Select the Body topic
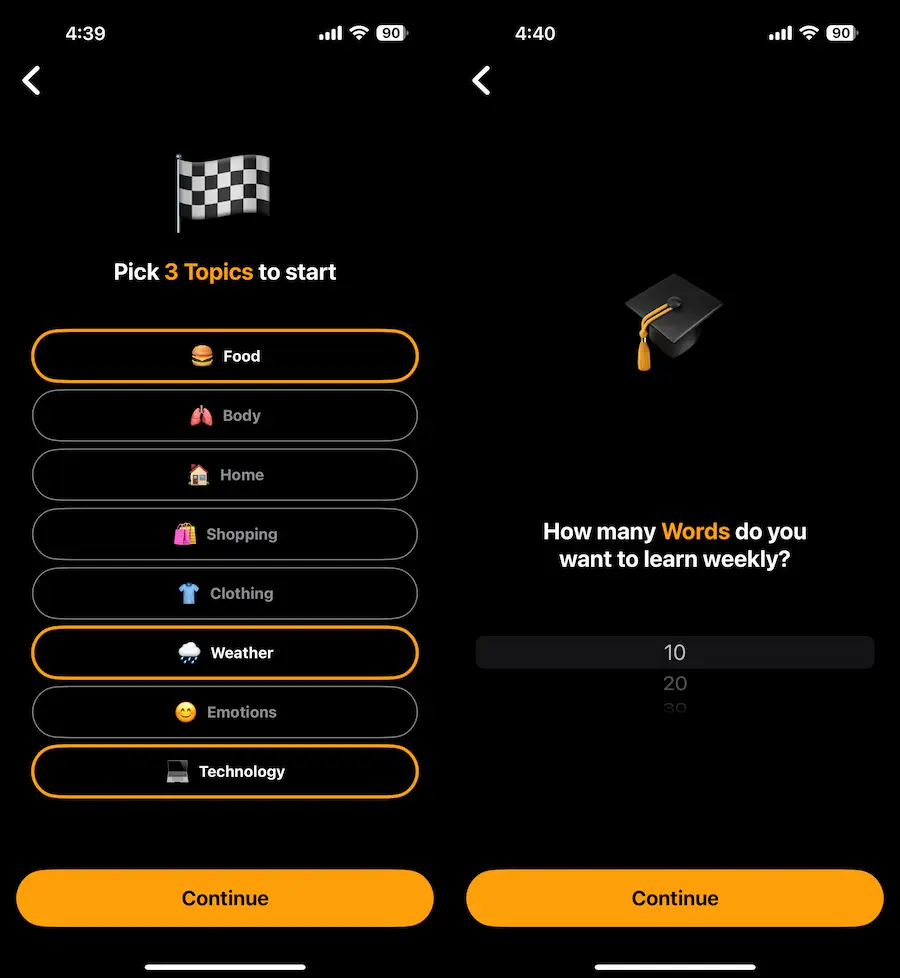 click(225, 416)
